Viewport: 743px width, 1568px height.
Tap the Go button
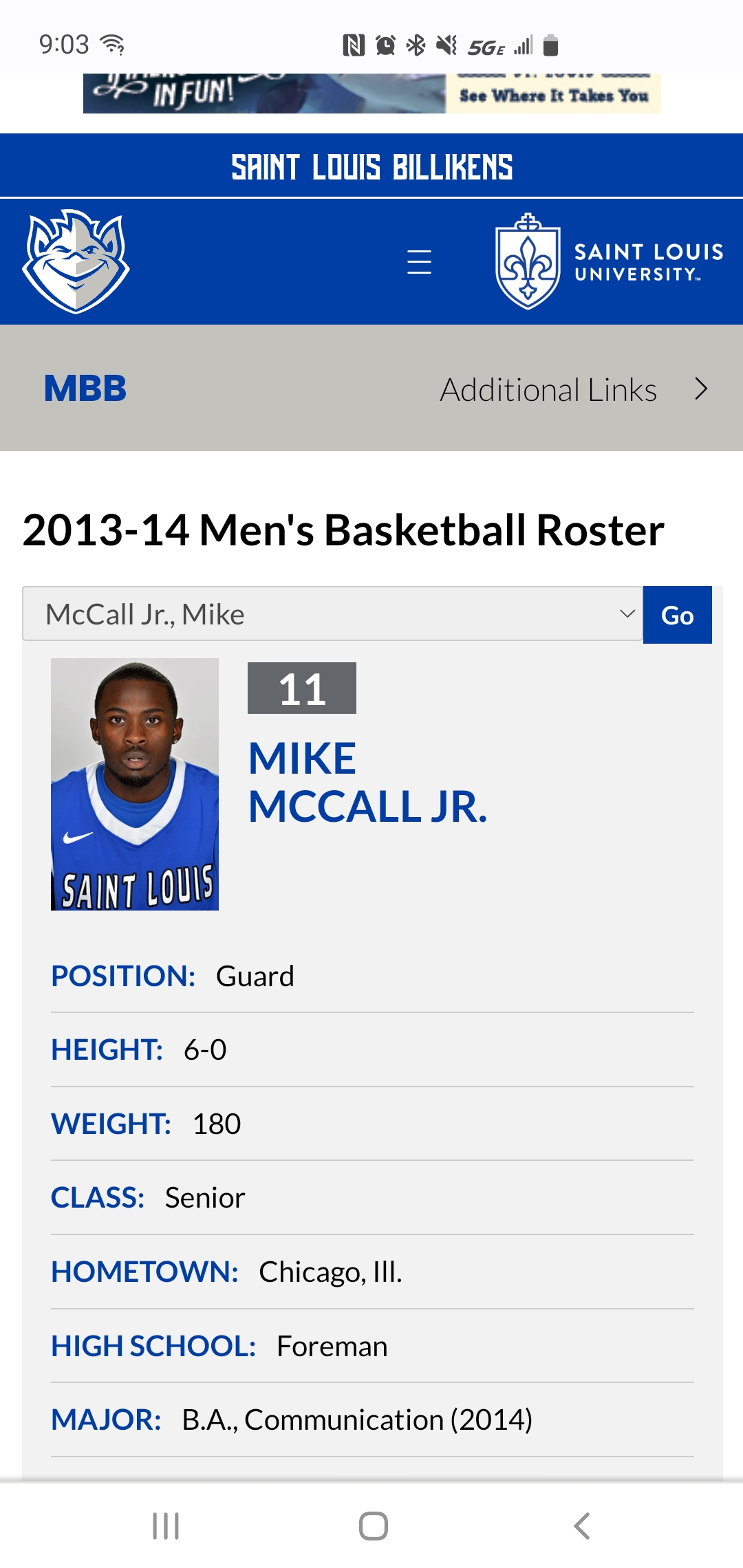click(x=677, y=615)
